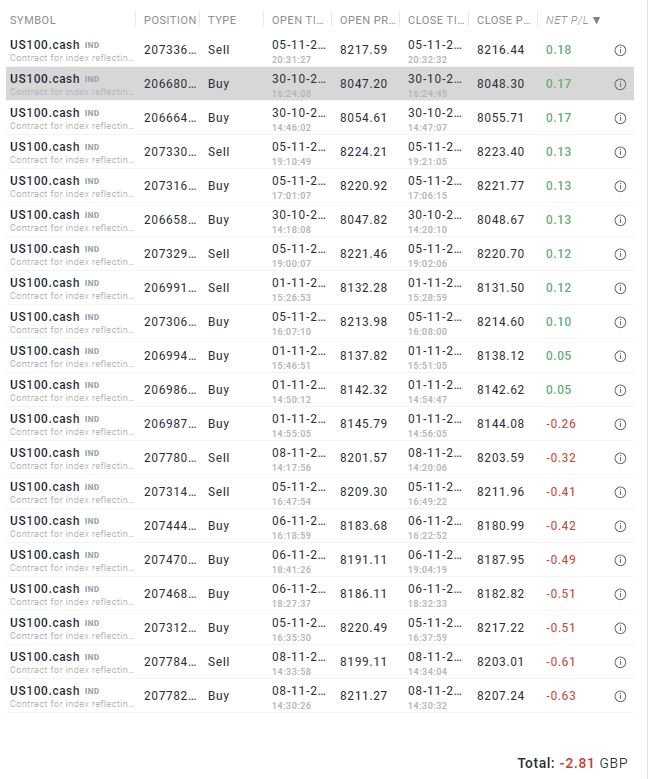Screen dimensions: 648x779
Task: Open info icon for trade opened at 8217.59
Action: click(620, 50)
